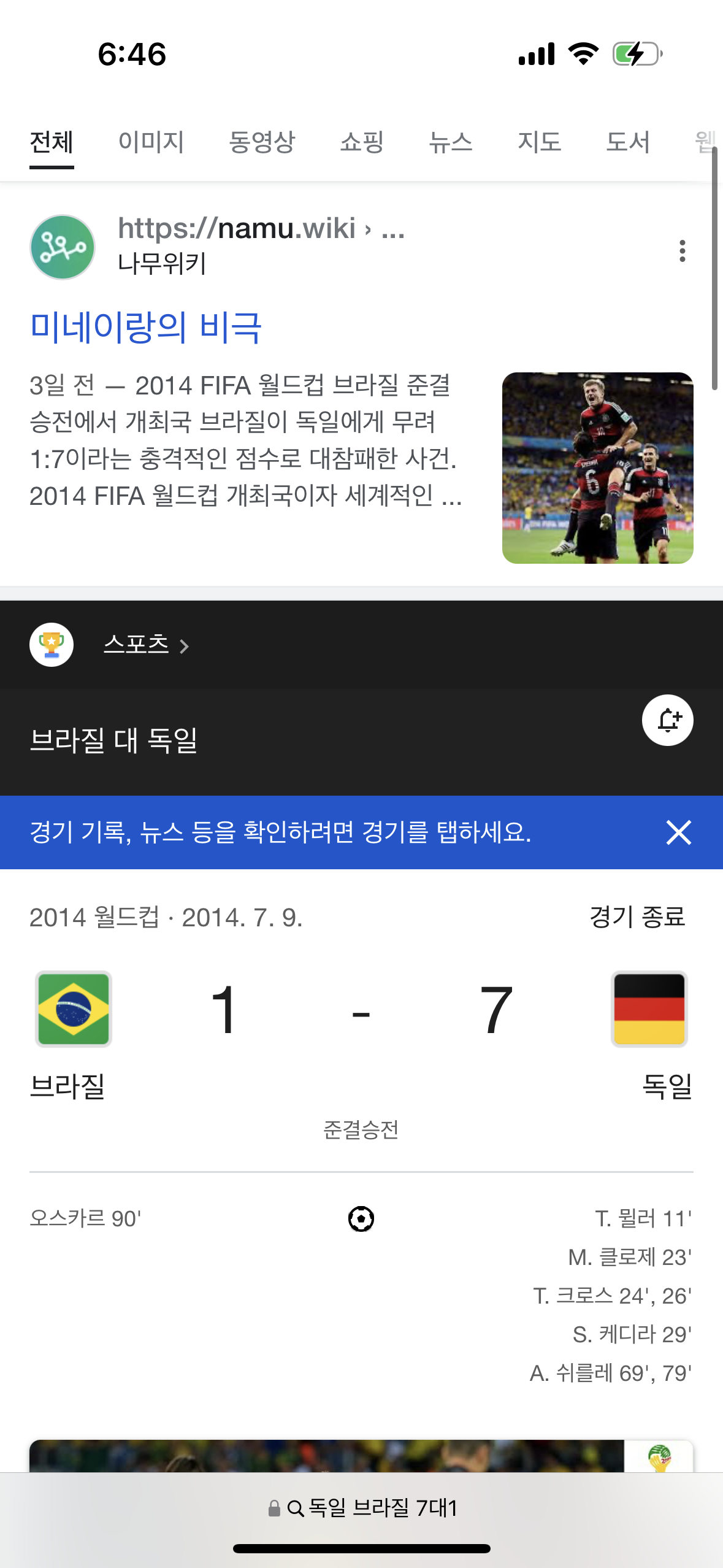
Task: Open the Brazil 1 - 7 Germany match card
Action: point(361,1012)
